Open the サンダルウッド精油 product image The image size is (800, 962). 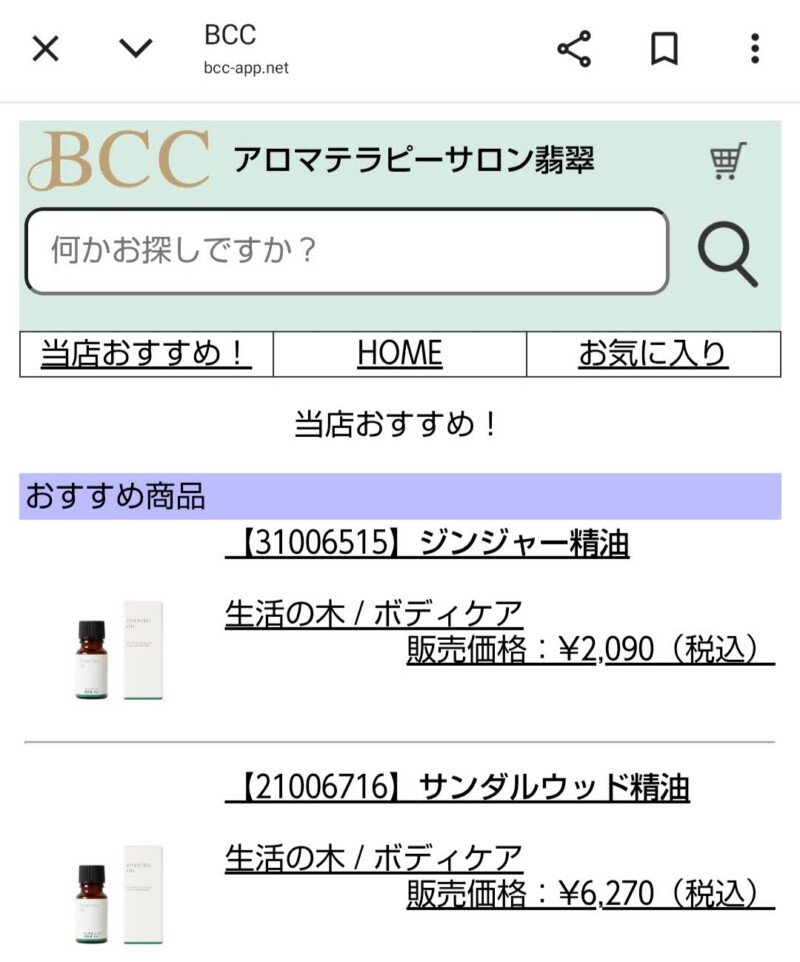pyautogui.click(x=120, y=895)
